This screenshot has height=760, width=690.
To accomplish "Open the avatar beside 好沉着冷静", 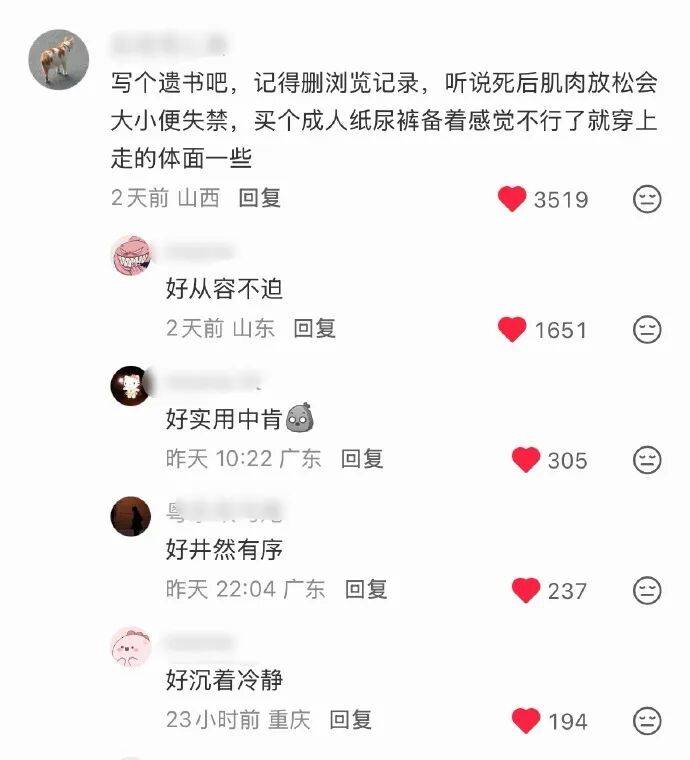I will (131, 646).
